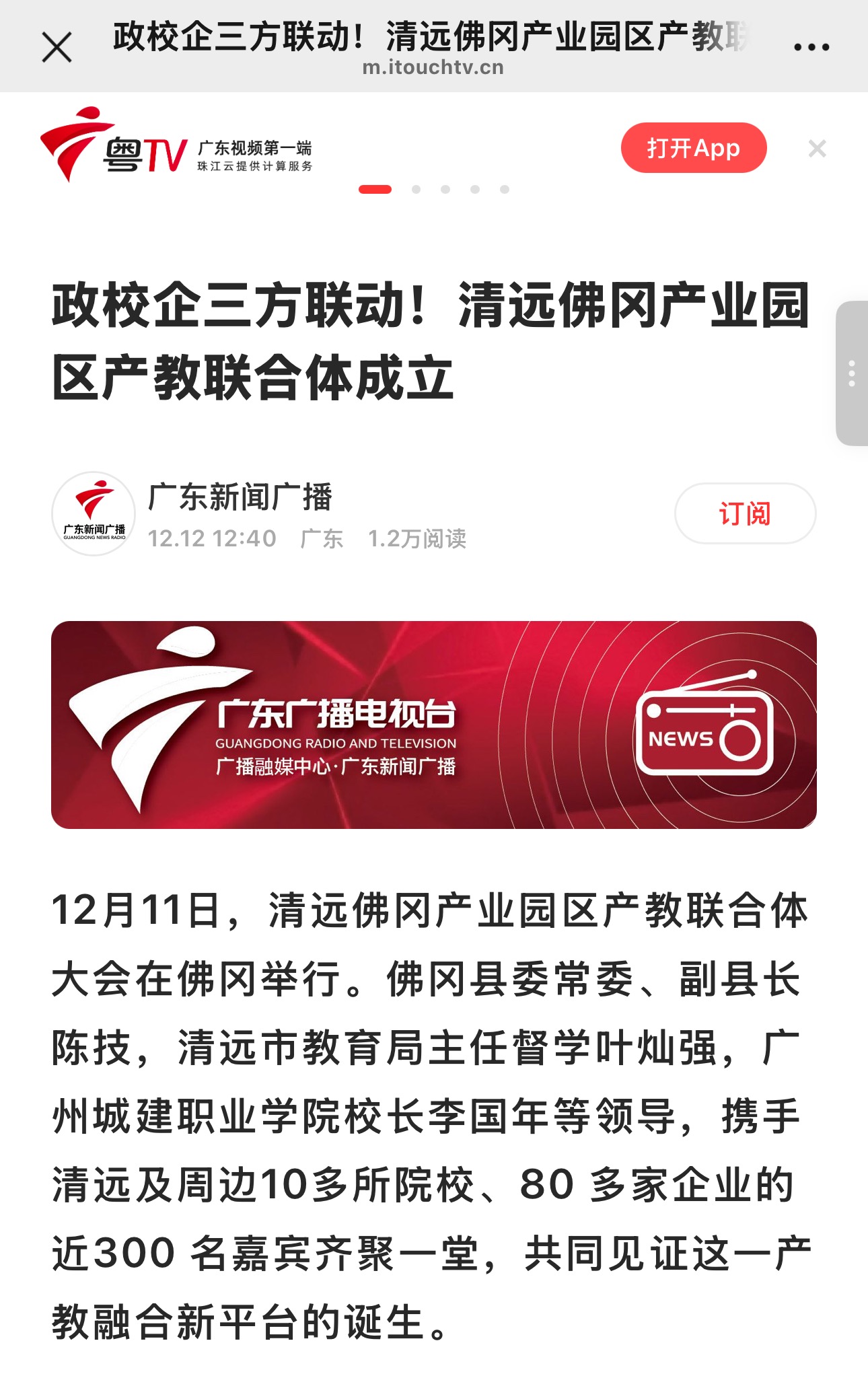868x1378 pixels.
Task: Open the floating side handle menu
Action: (x=852, y=373)
